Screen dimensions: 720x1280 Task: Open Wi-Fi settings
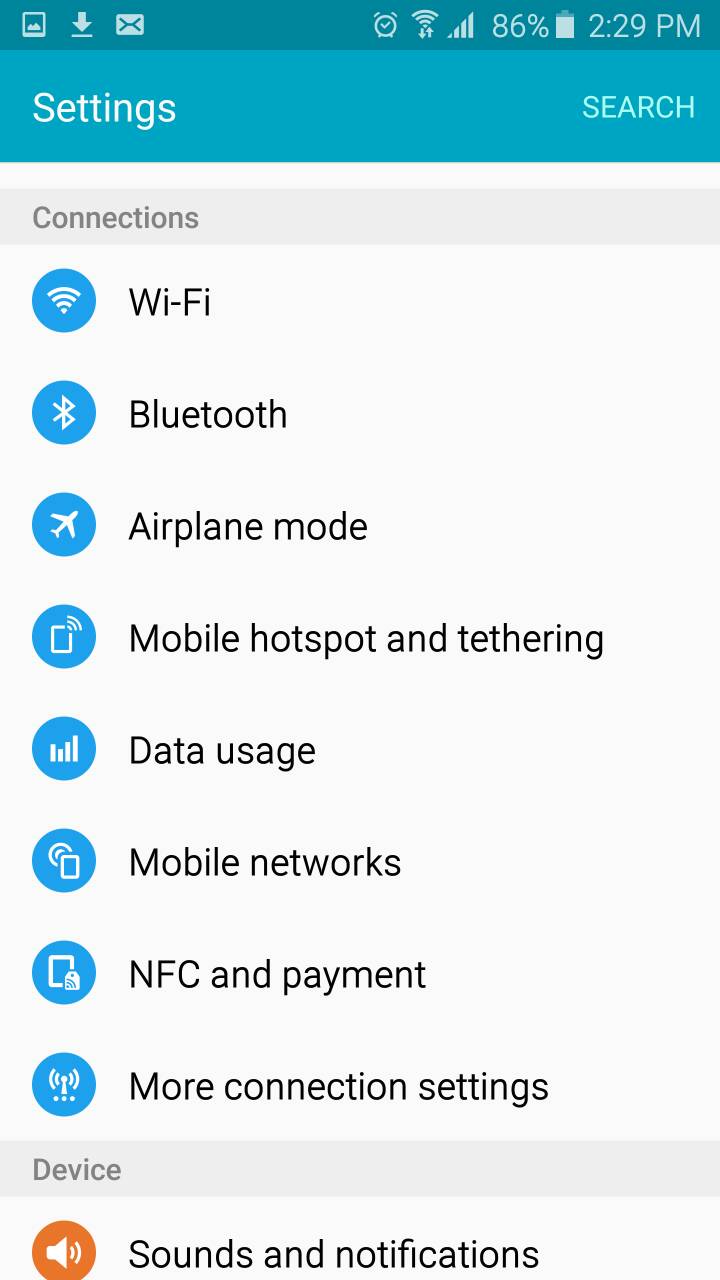[360, 301]
